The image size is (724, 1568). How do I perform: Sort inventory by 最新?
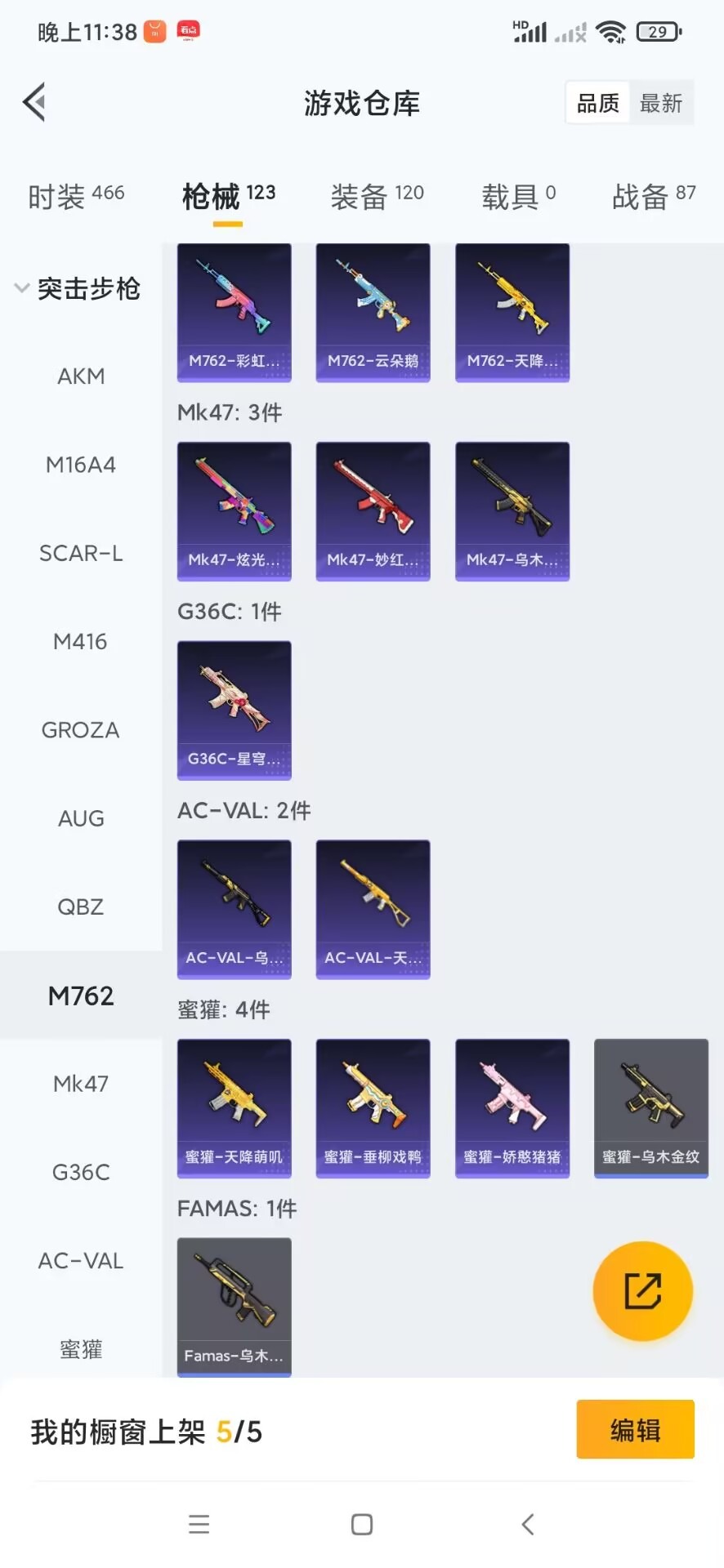[660, 103]
